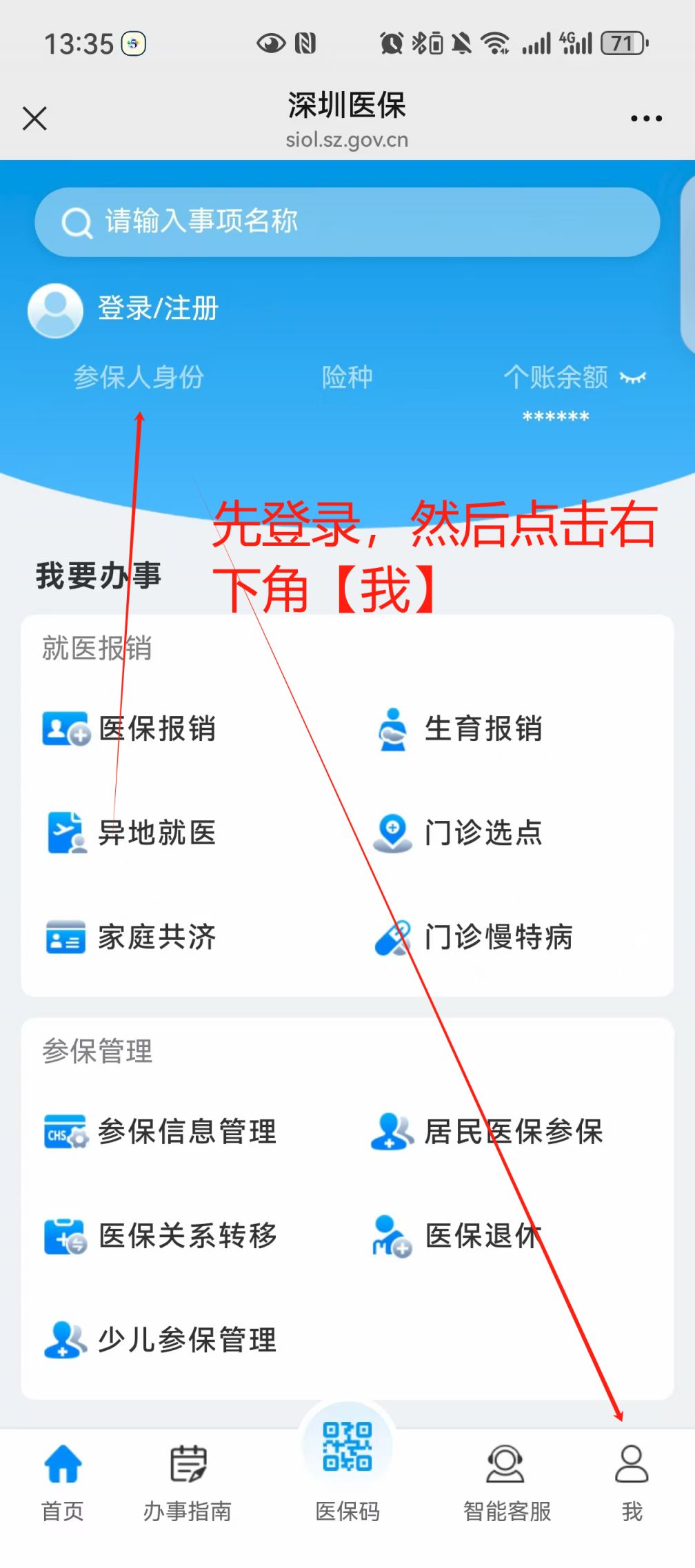Open 生育报销 service
This screenshot has width=695, height=1568.
[x=459, y=729]
